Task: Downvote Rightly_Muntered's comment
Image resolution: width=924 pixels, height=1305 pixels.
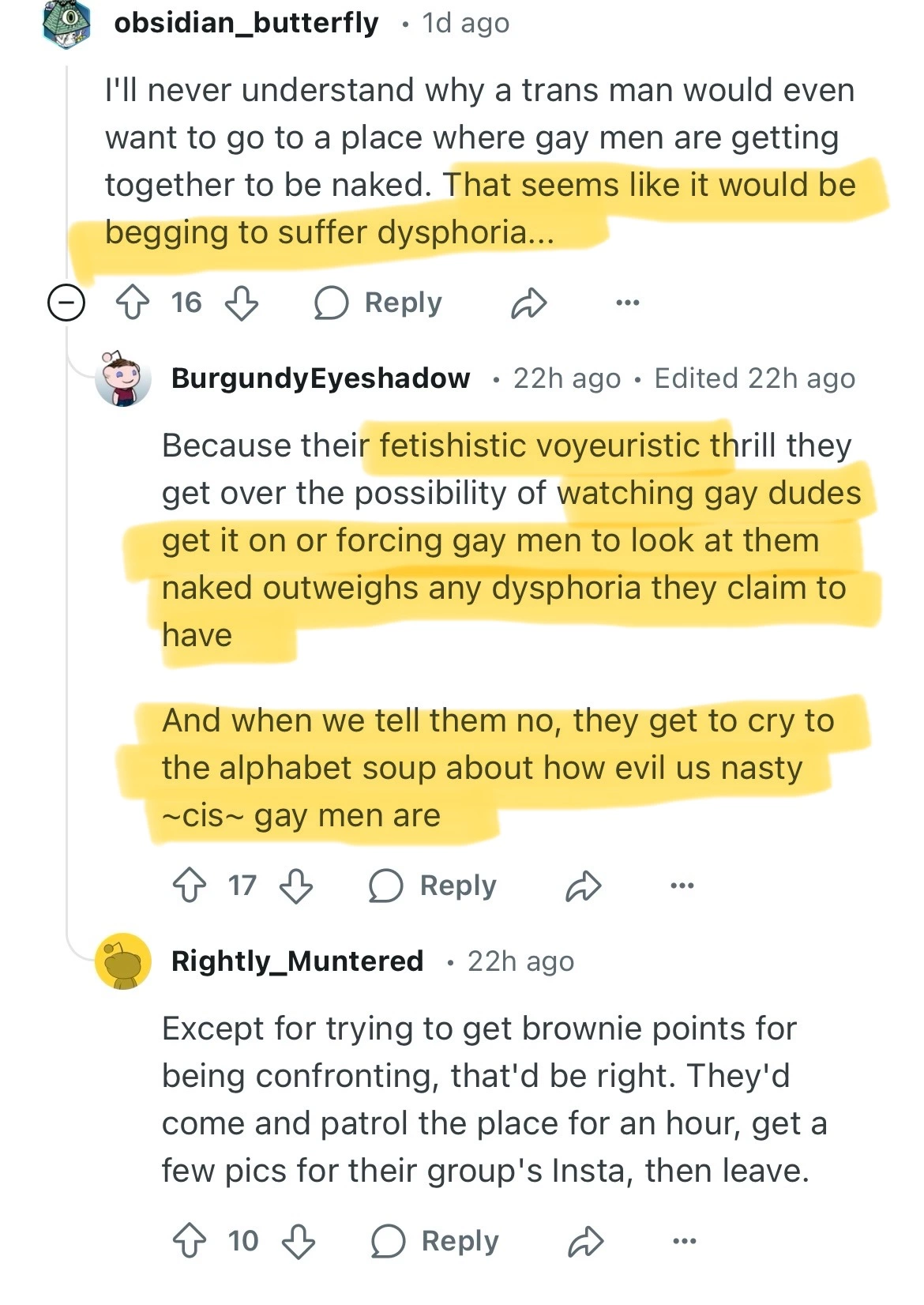Action: point(299,1241)
